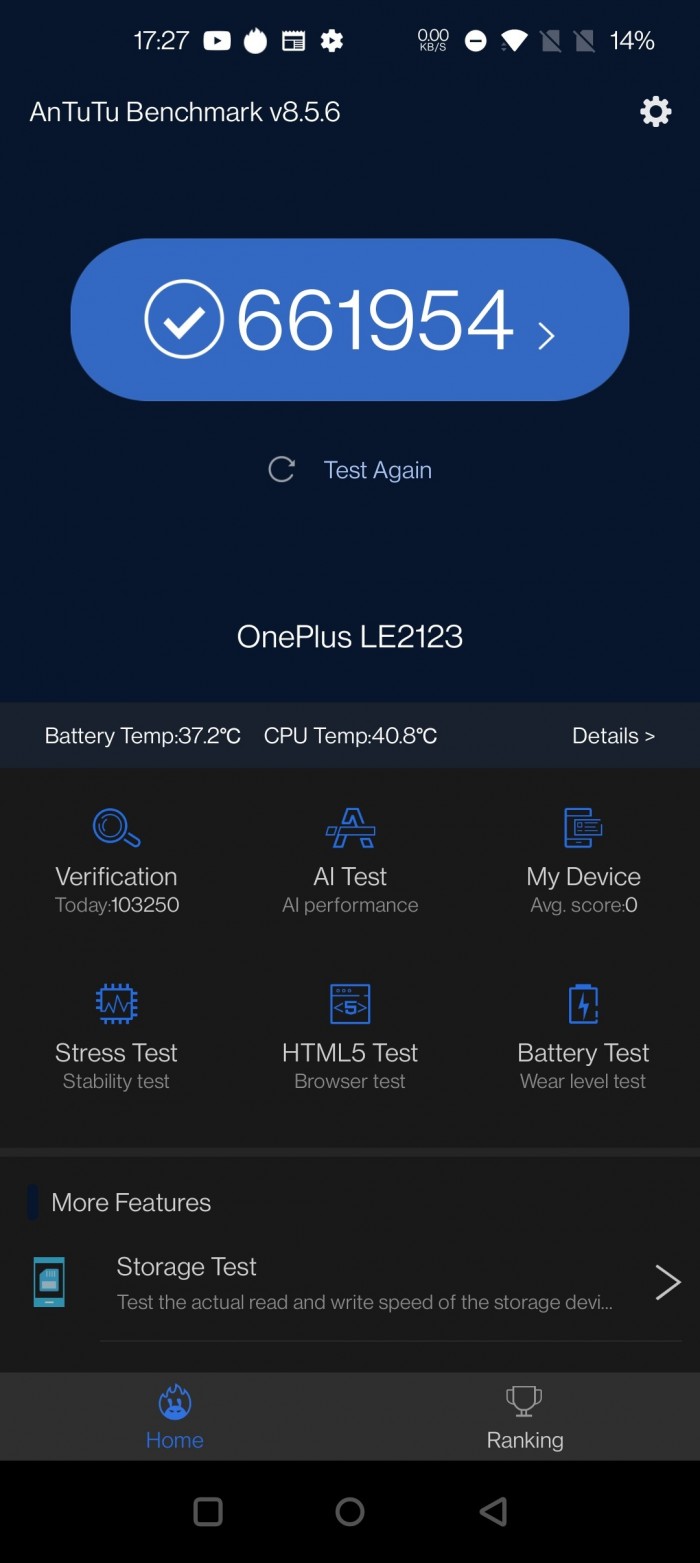700x1563 pixels.
Task: Select the Home tab
Action: click(x=175, y=1417)
